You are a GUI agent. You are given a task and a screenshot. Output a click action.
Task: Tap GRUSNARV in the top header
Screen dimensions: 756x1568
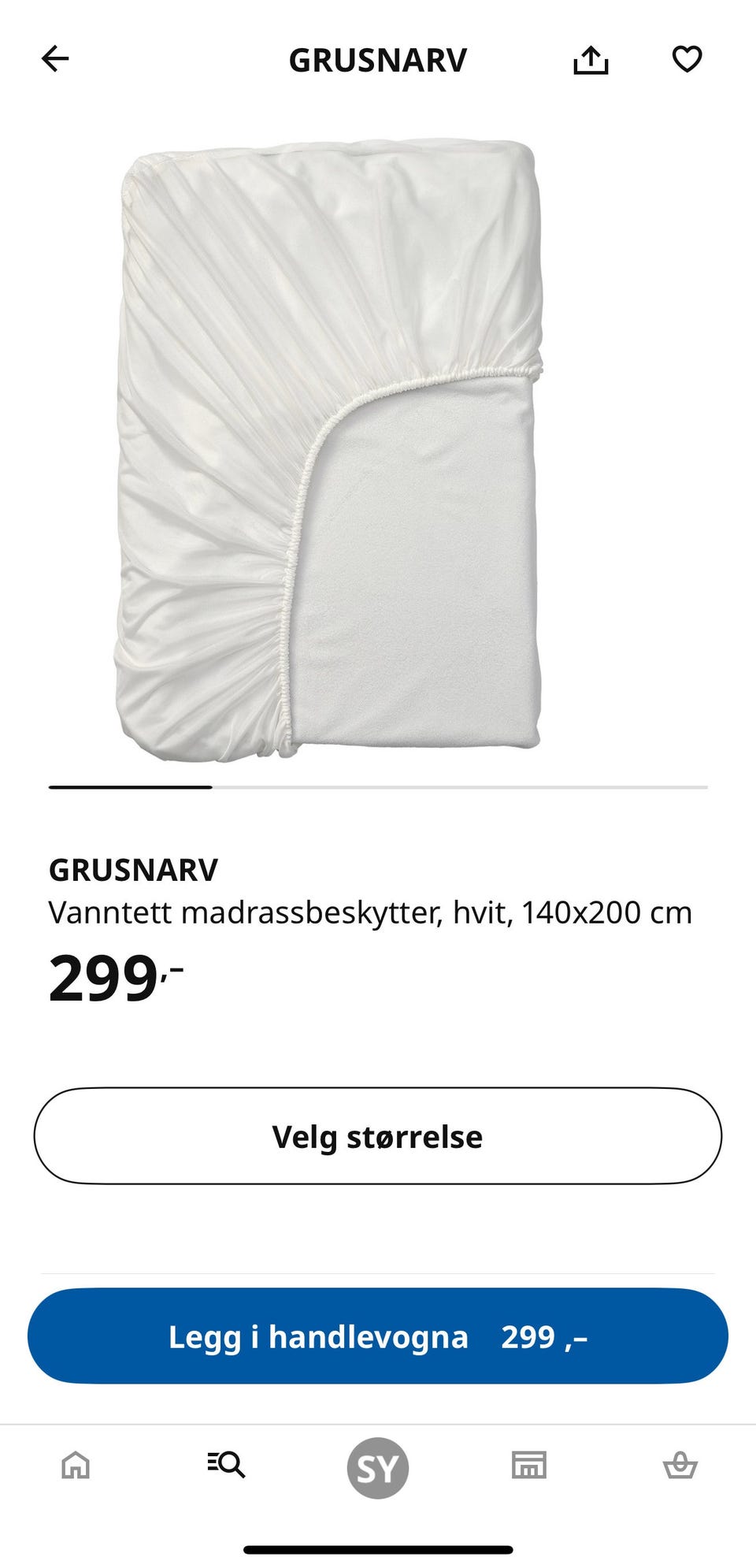pyautogui.click(x=378, y=59)
